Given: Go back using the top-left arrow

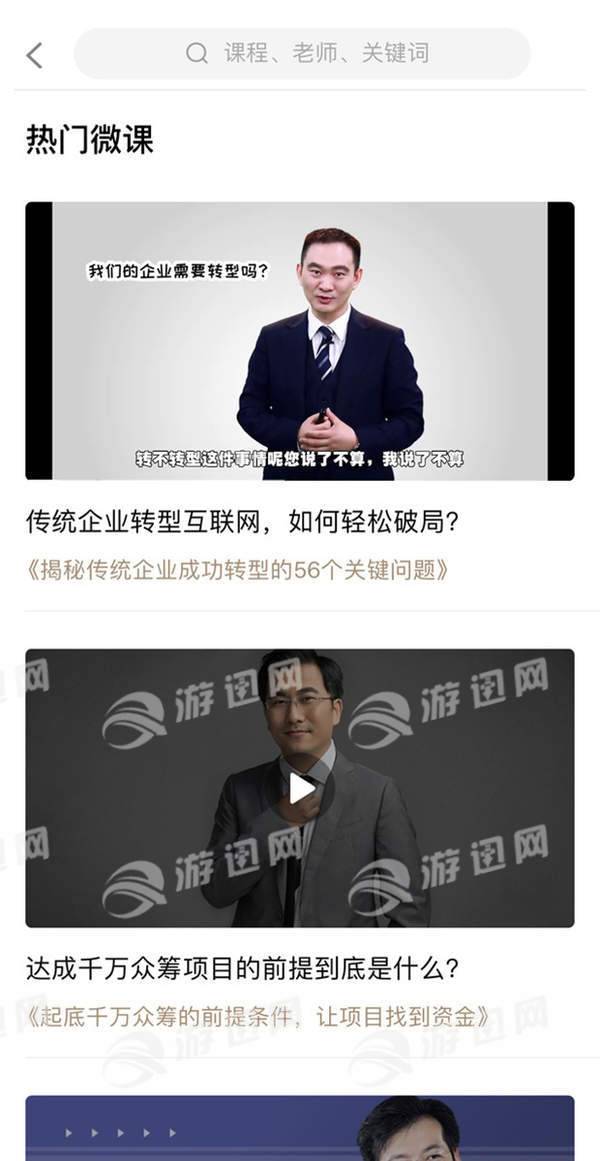Looking at the screenshot, I should [35, 55].
